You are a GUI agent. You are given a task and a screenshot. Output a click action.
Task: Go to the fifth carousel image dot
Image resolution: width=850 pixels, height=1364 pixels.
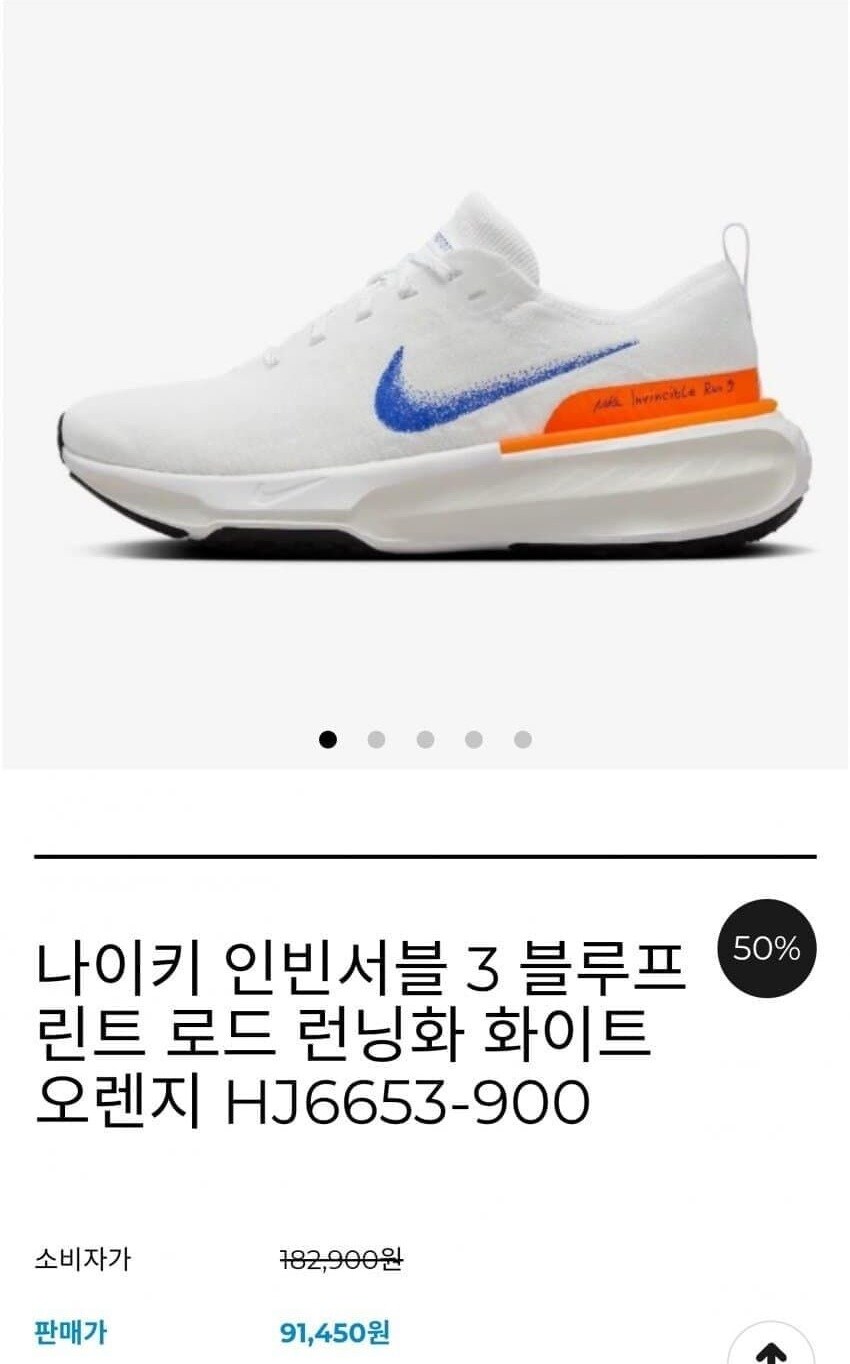(523, 740)
